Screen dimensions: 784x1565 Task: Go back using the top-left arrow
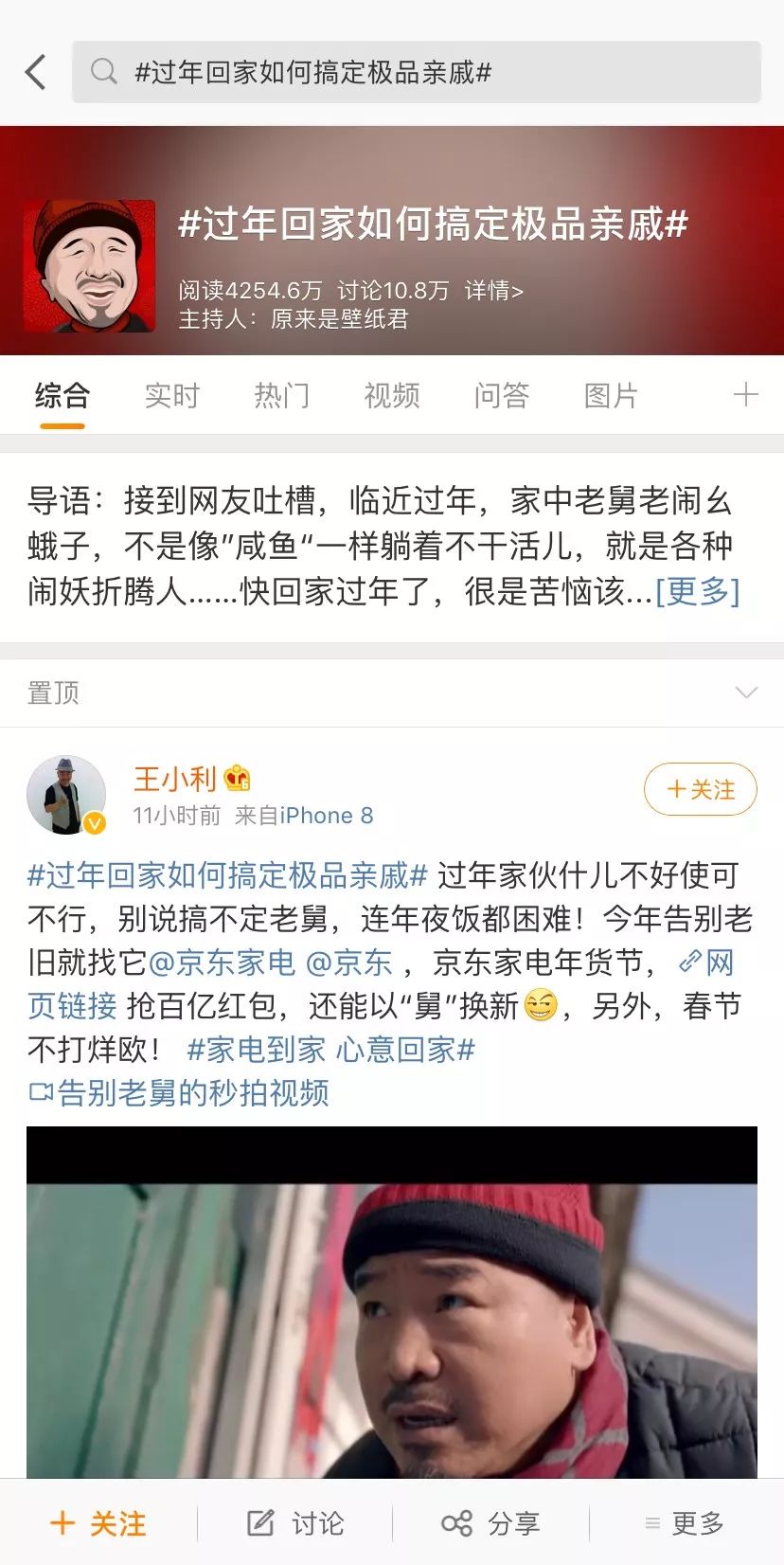click(36, 72)
